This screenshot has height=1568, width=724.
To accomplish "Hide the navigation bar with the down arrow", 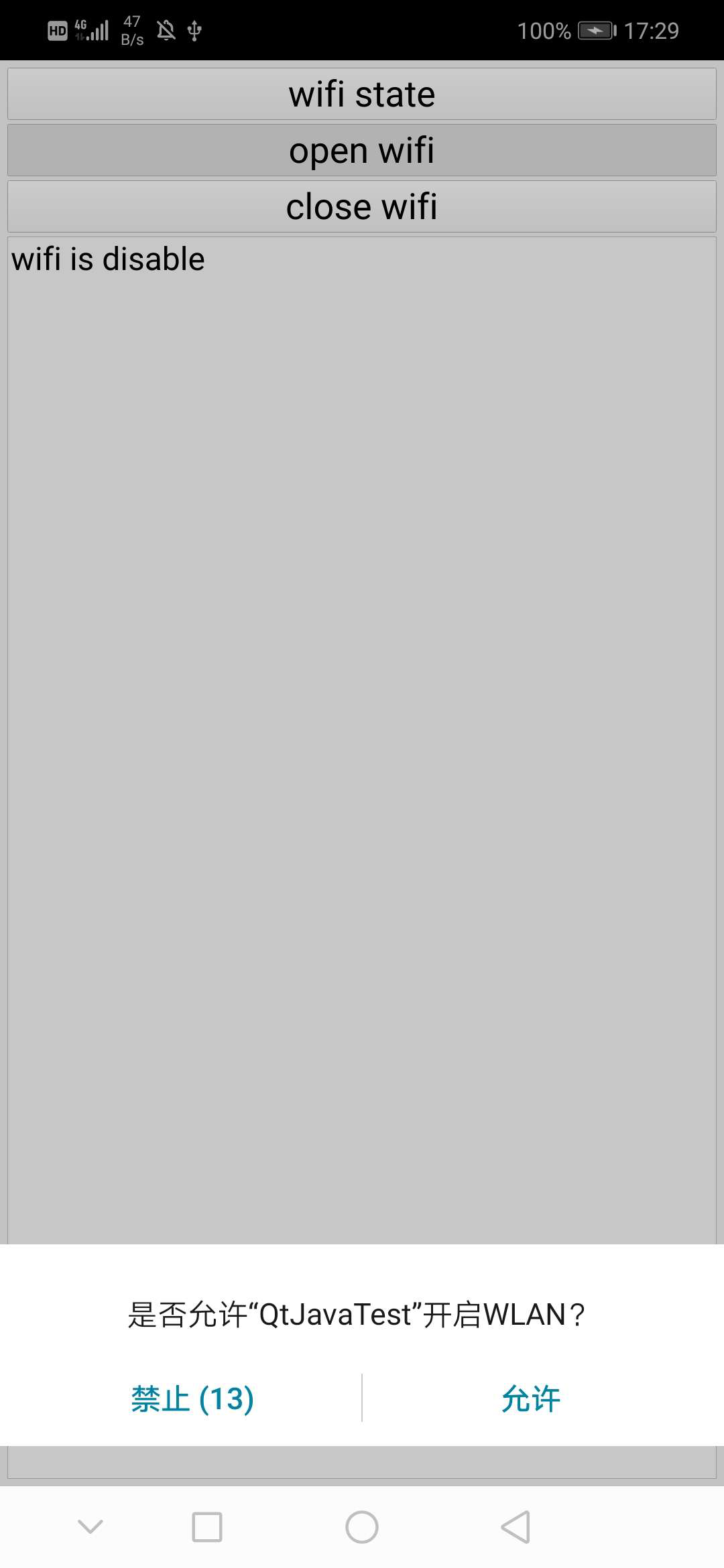I will point(90,1527).
